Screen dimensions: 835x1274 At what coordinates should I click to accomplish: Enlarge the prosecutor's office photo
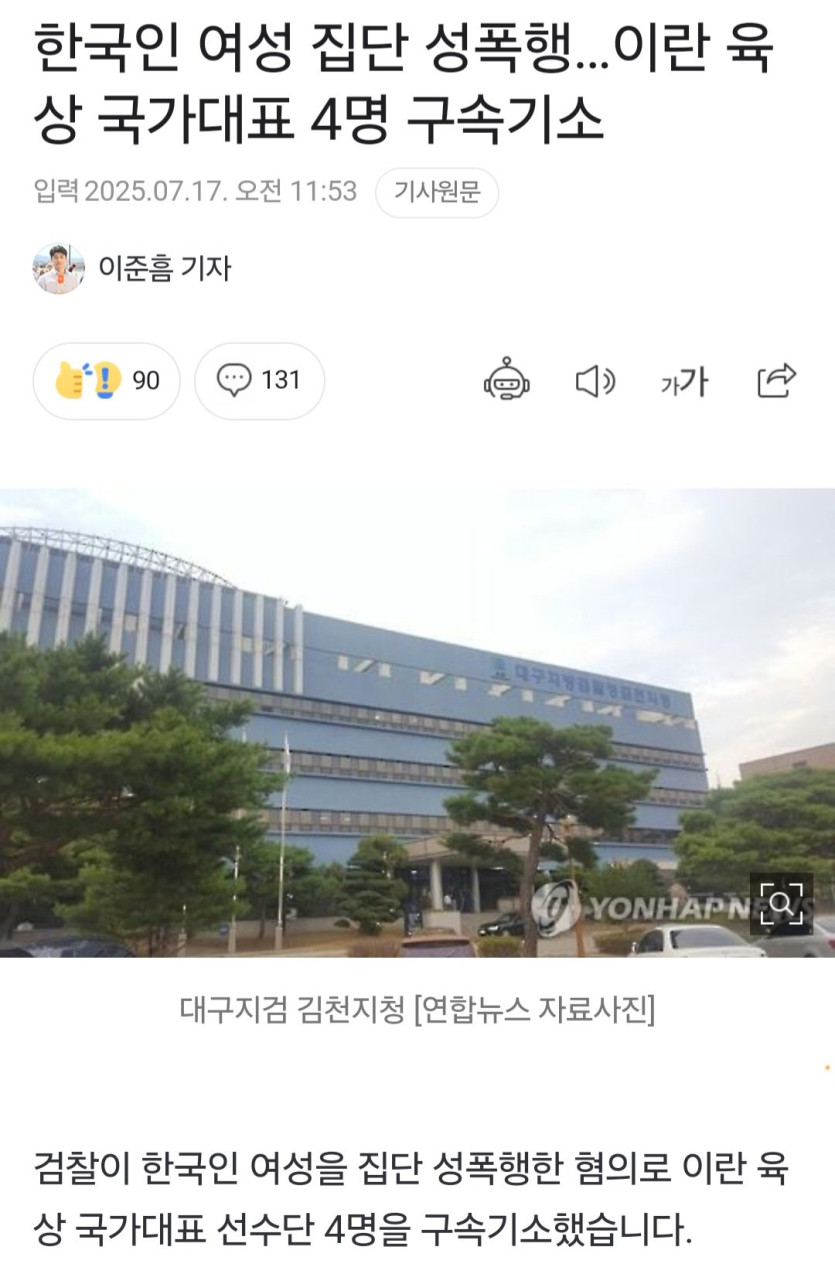pos(781,904)
